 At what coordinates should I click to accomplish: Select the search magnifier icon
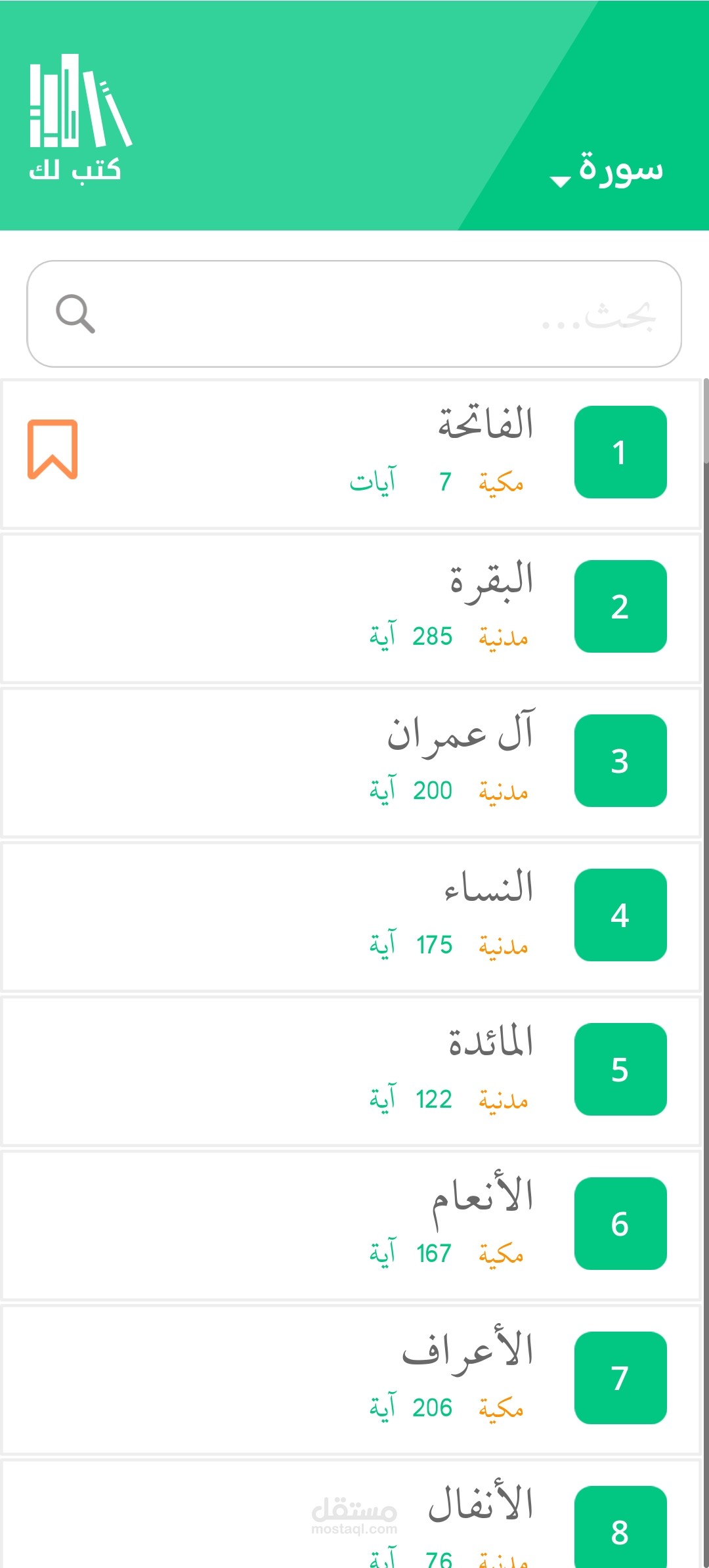point(74,313)
